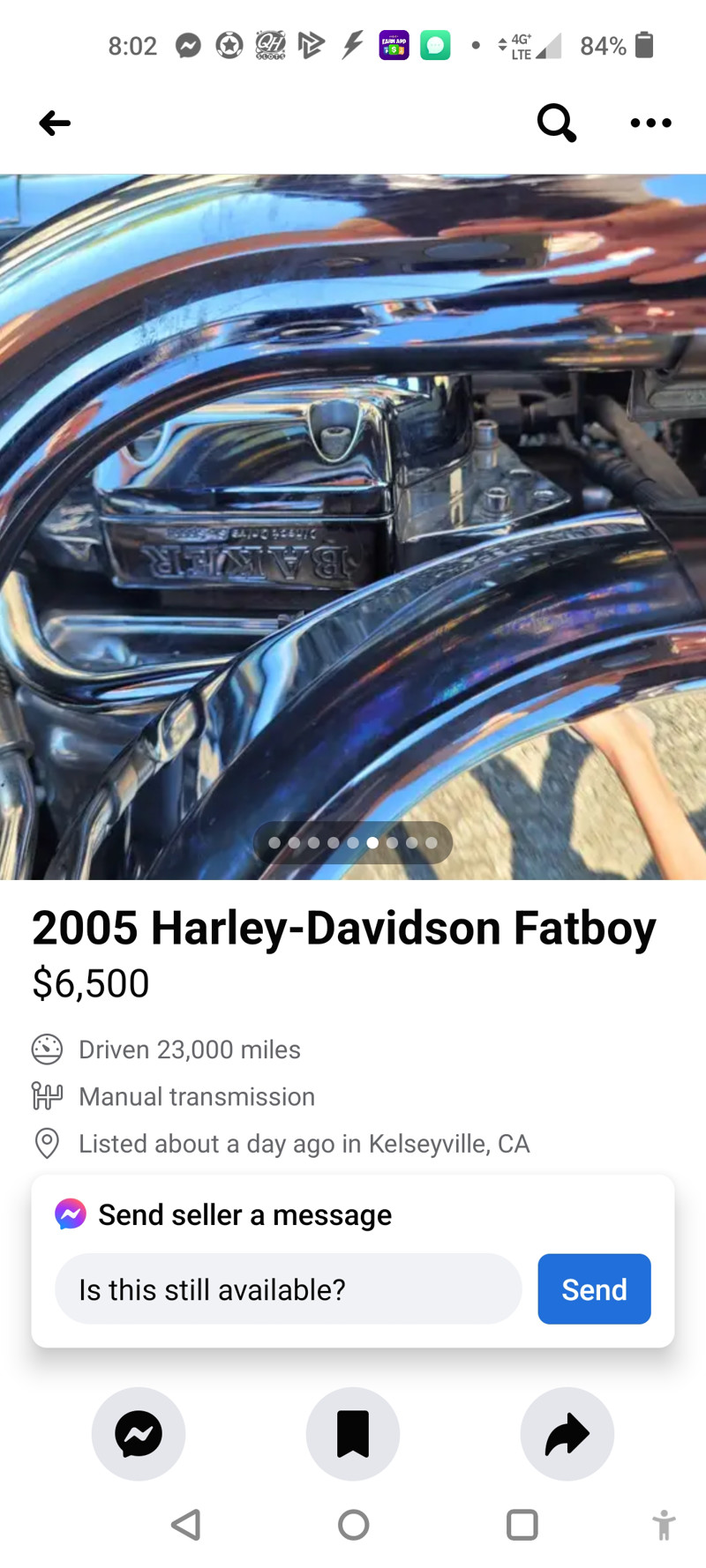Open the three-dot overflow menu
This screenshot has height=1568, width=706.
pyautogui.click(x=650, y=123)
